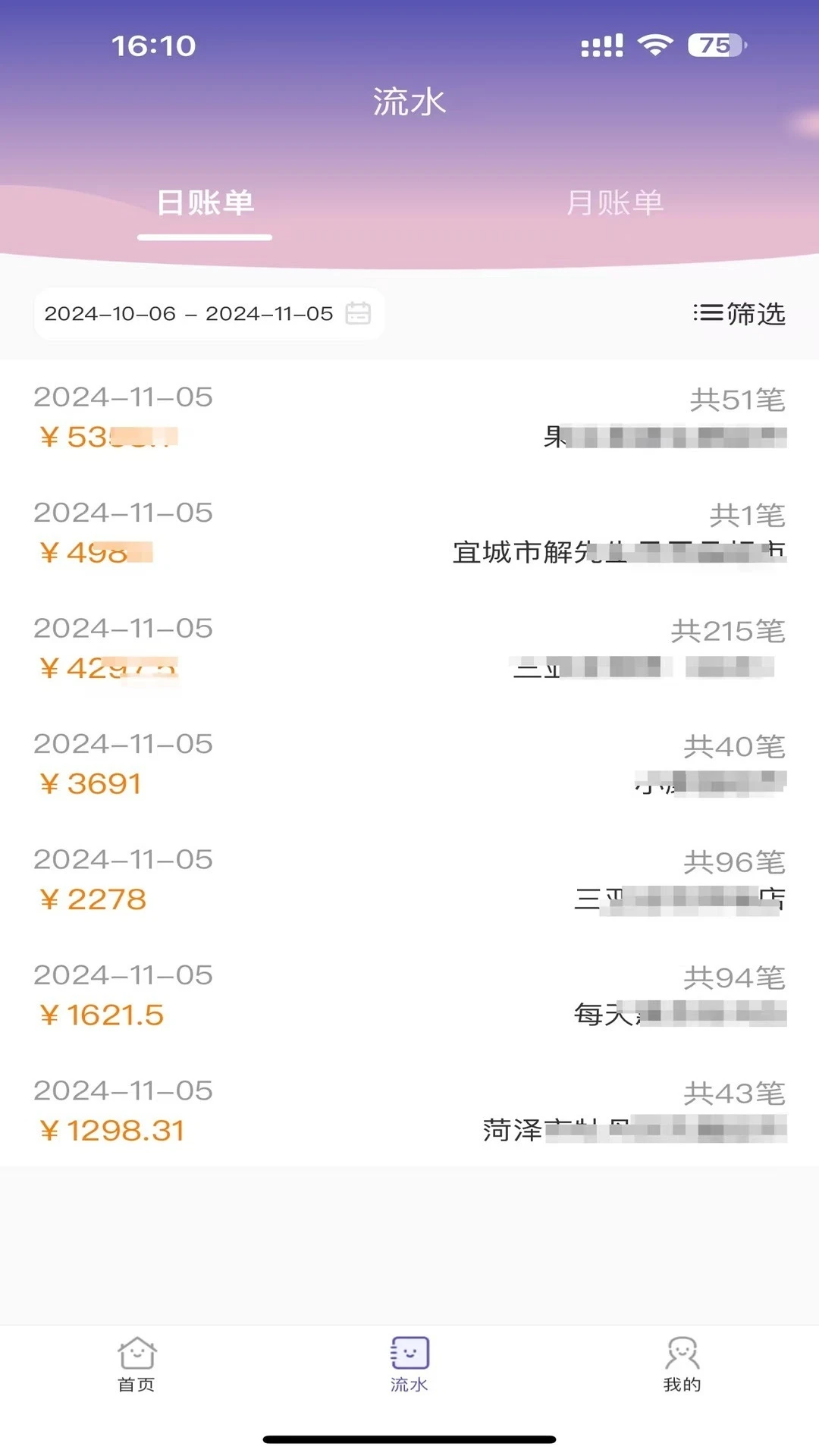Tap the 共40笔 transaction count label
The width and height of the screenshot is (819, 1456).
point(733,745)
